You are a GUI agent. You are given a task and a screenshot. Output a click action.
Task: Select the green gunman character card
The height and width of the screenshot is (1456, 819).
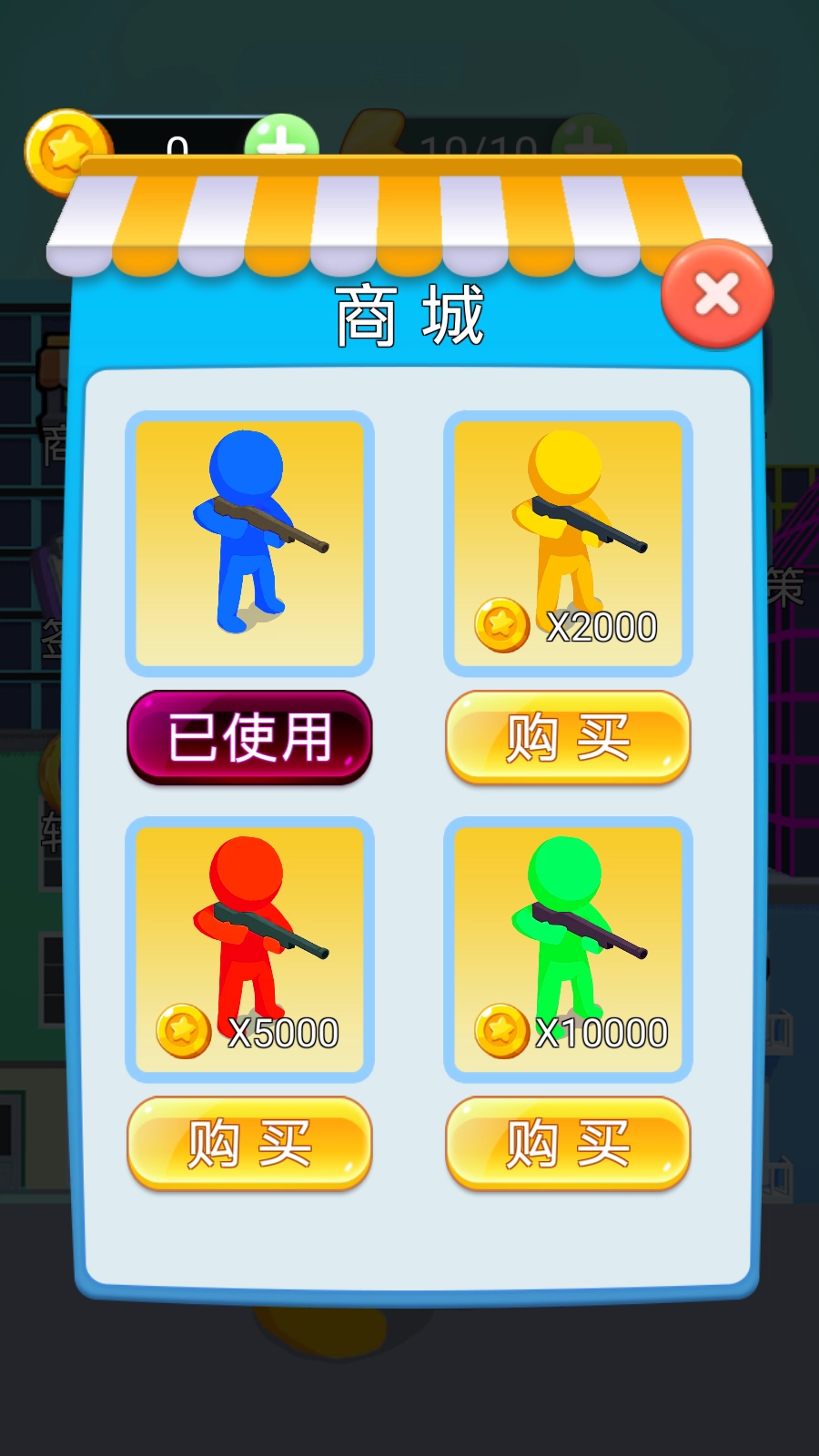coord(567,946)
